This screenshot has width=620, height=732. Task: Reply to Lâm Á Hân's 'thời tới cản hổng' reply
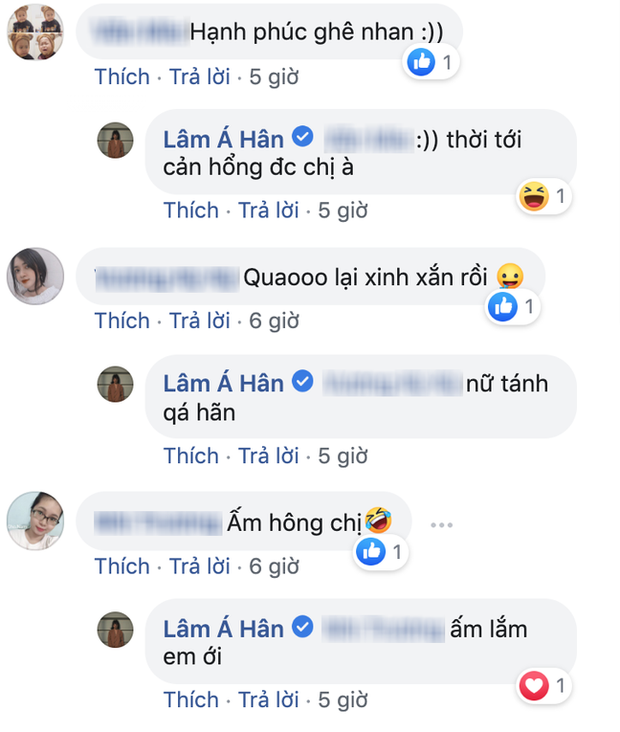pos(268,210)
